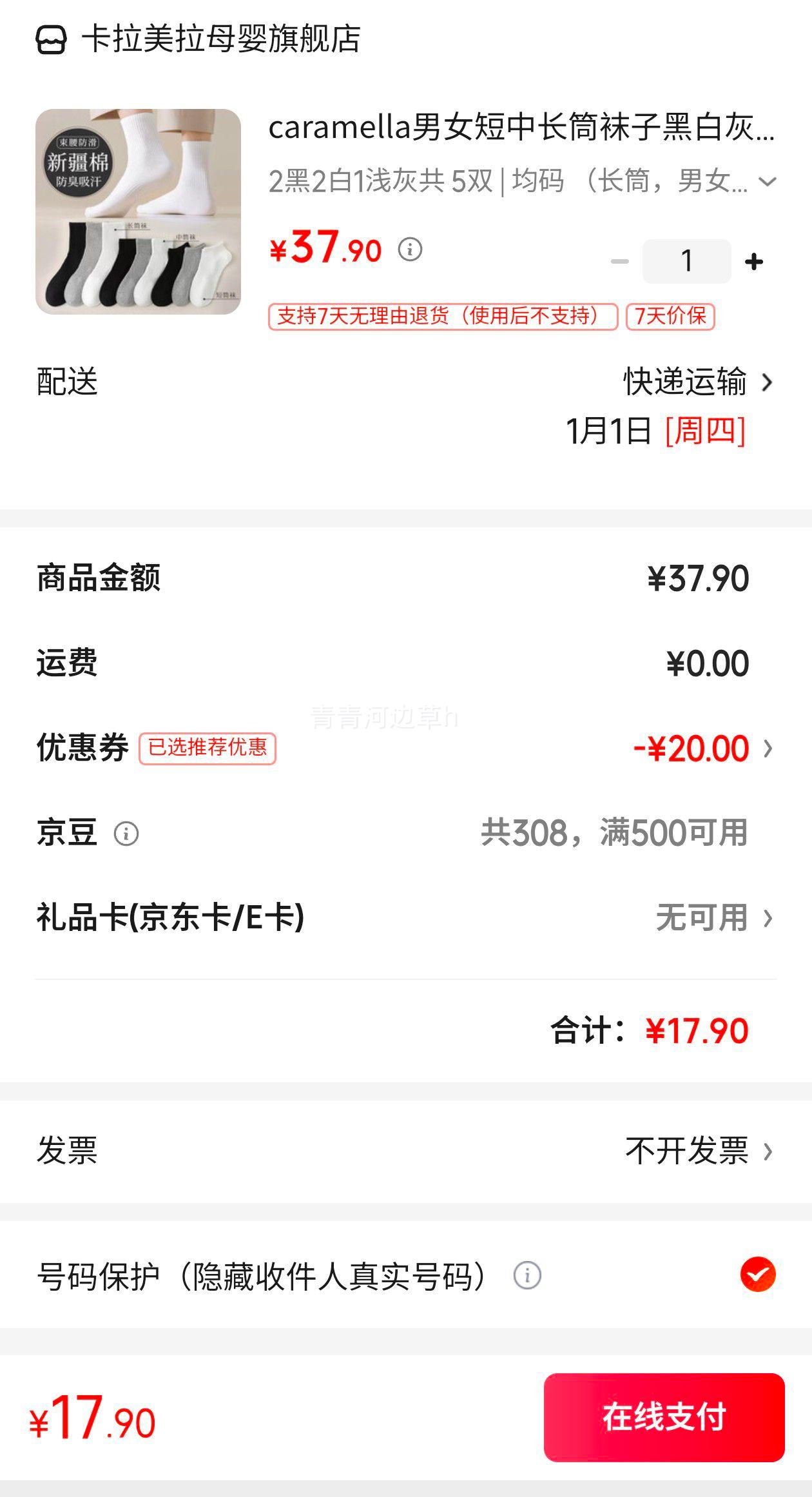
Task: Open the 京豆 info icon
Action: click(x=126, y=834)
